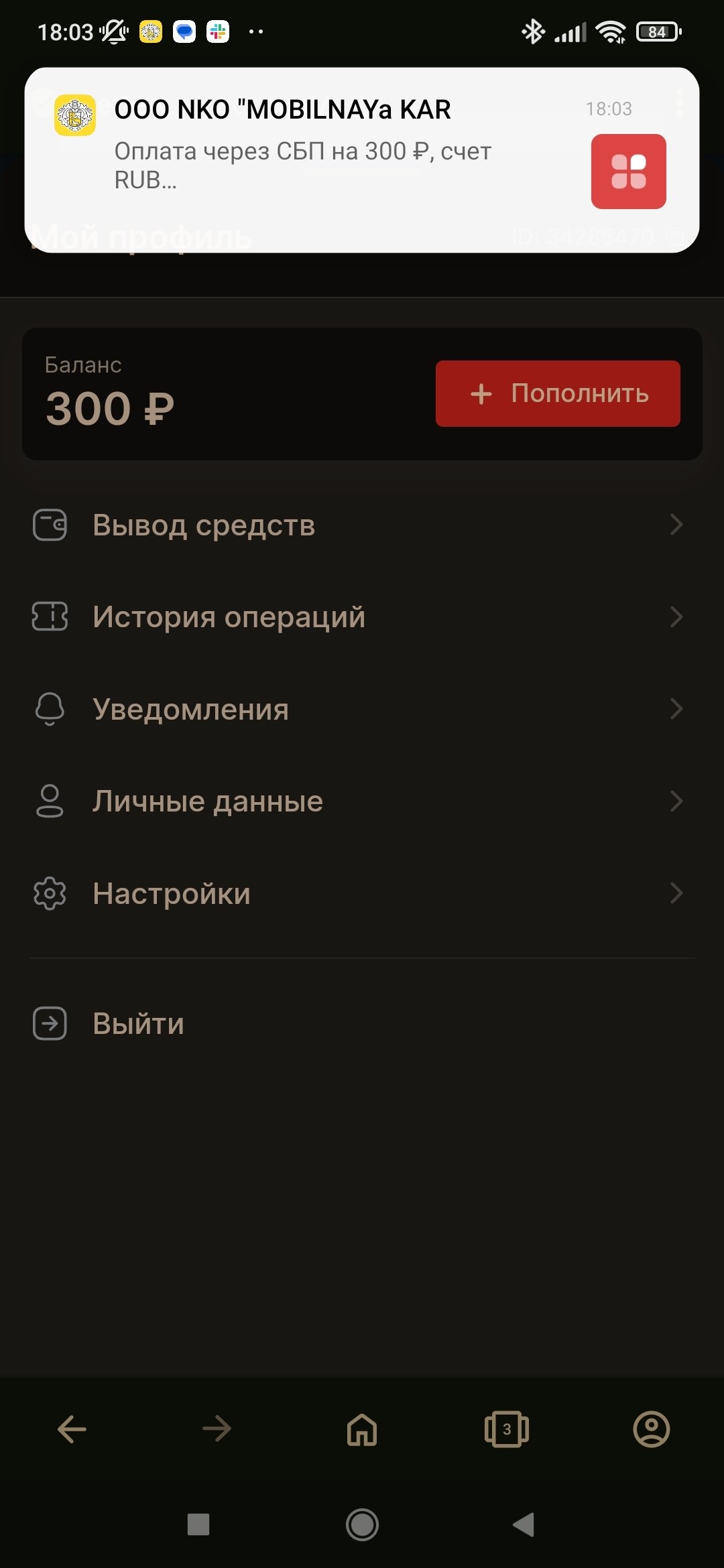This screenshot has height=1568, width=724.
Task: Open the profile icon in the bottom navigation
Action: tap(651, 1429)
